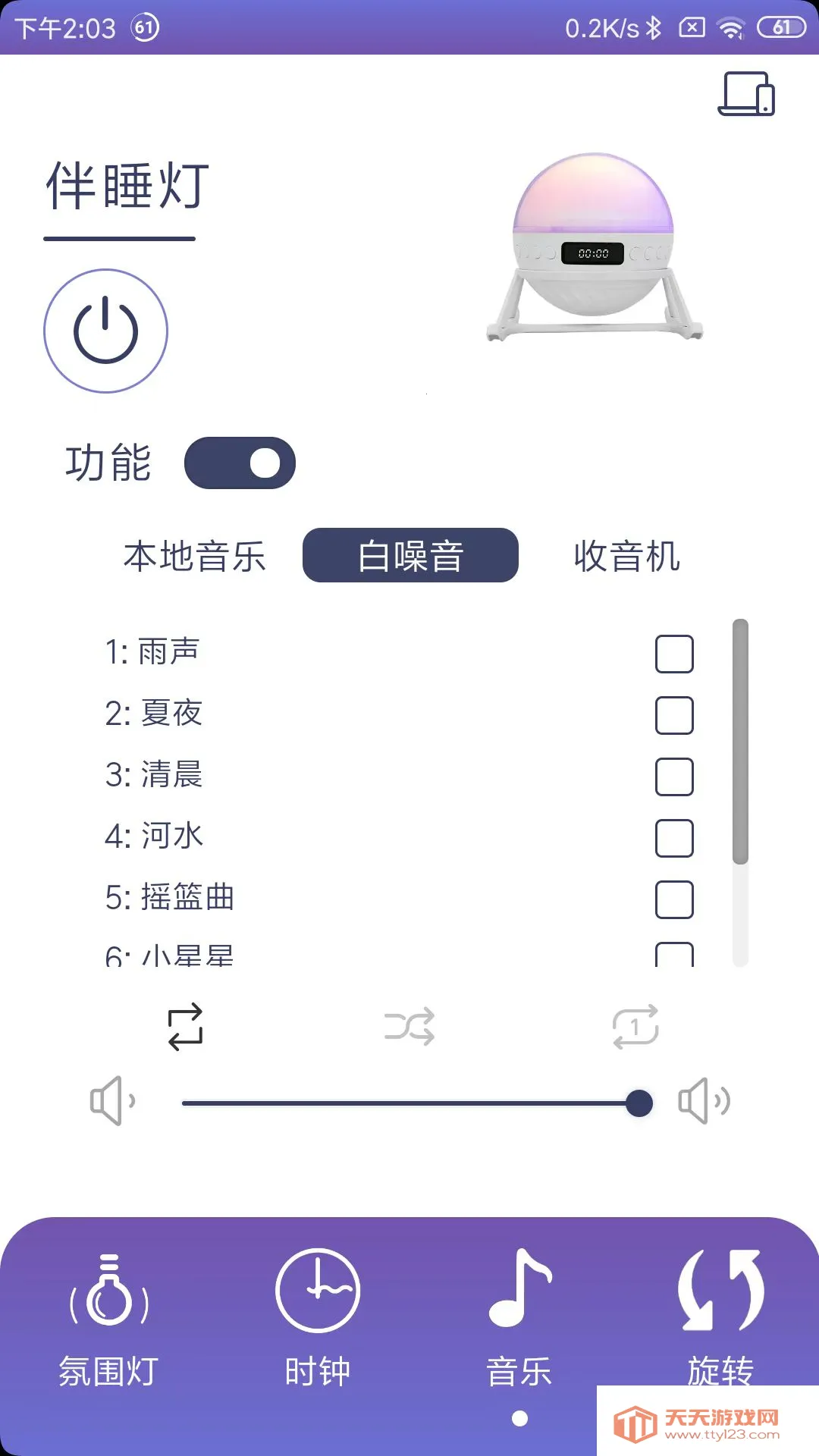This screenshot has height=1456, width=819.
Task: Select the 摇篮曲 lullaby checkbox
Action: coord(673,898)
